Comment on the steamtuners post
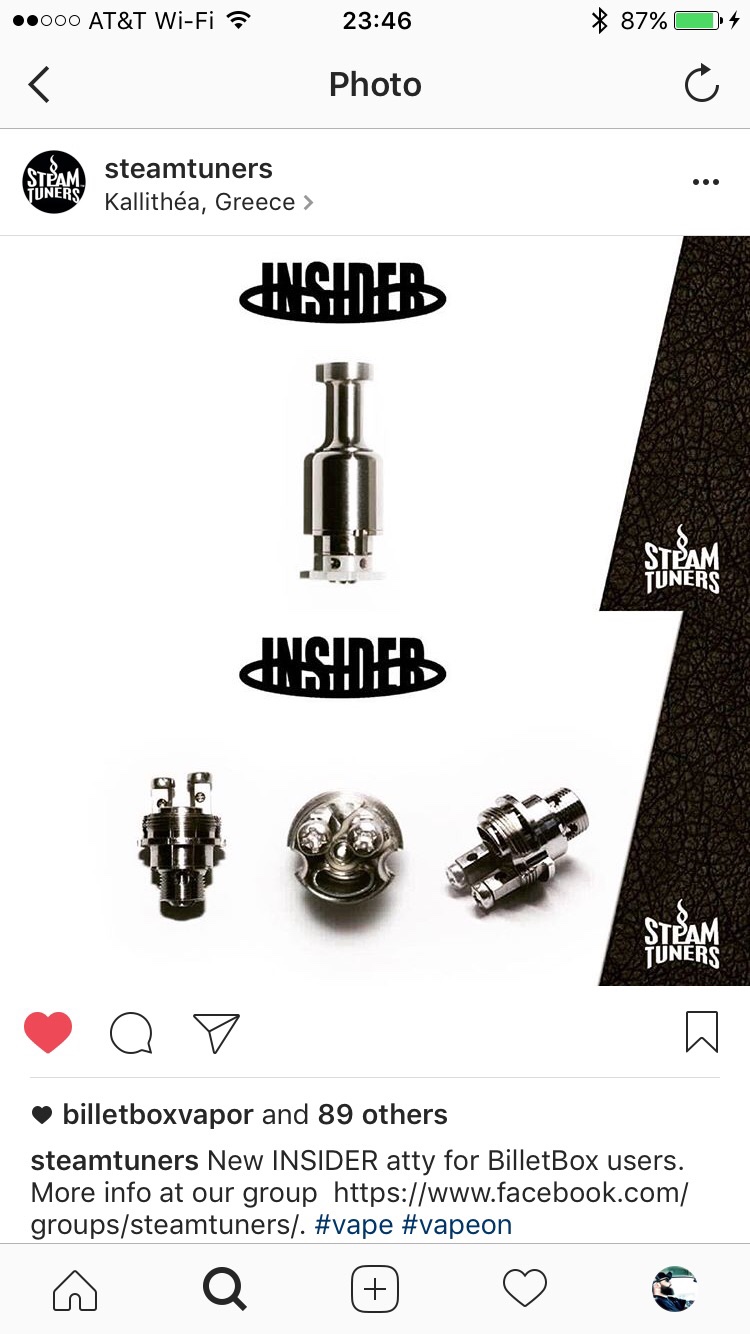The width and height of the screenshot is (750, 1334). click(131, 1033)
